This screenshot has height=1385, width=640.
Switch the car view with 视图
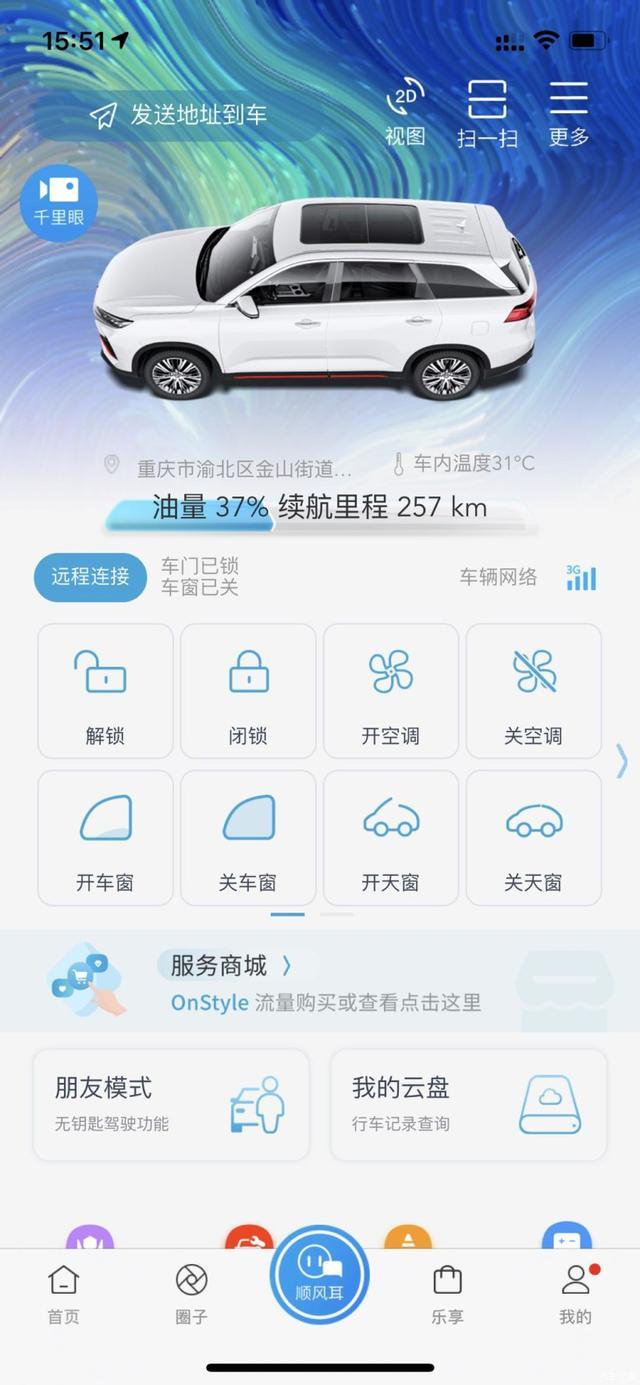pyautogui.click(x=405, y=113)
